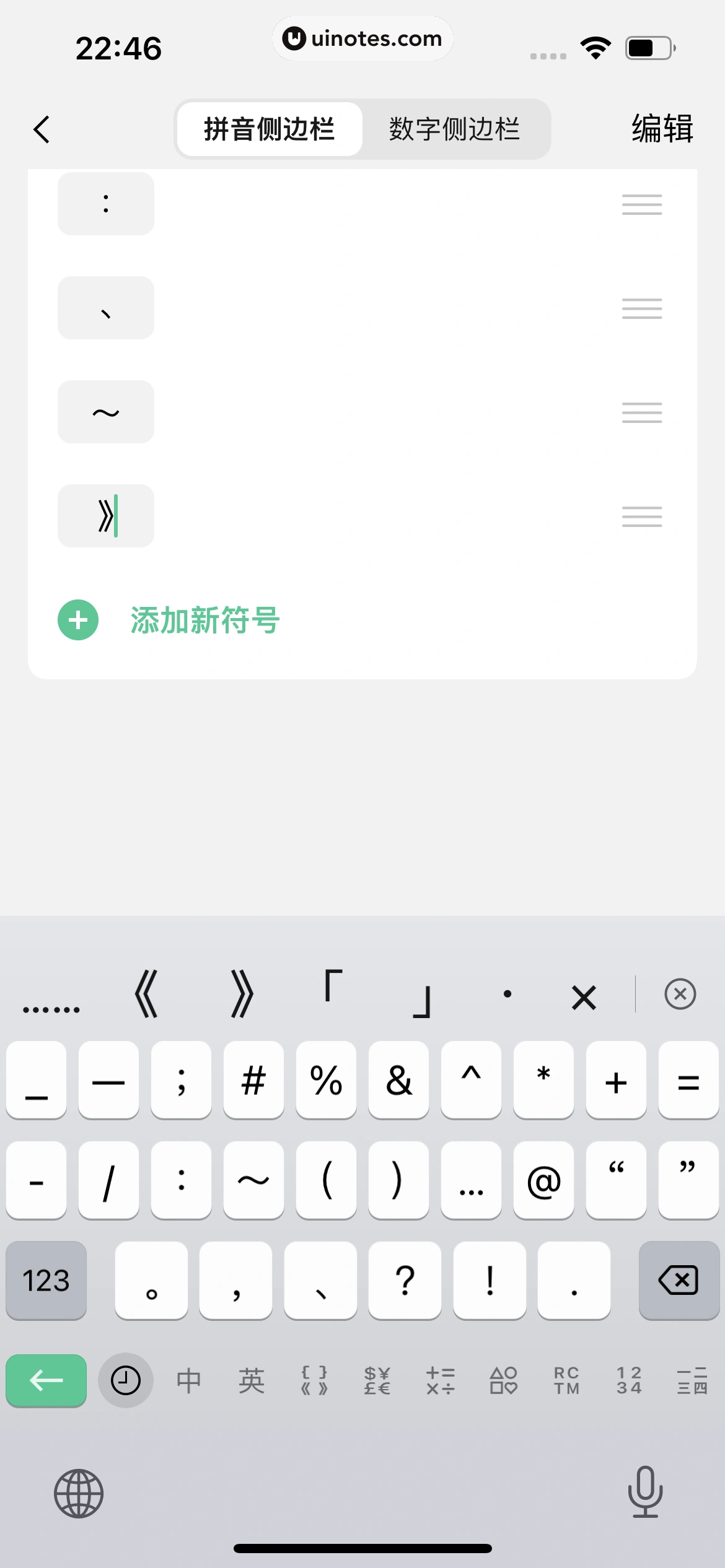Tap 添加新符号 to add a new symbol

pos(206,620)
